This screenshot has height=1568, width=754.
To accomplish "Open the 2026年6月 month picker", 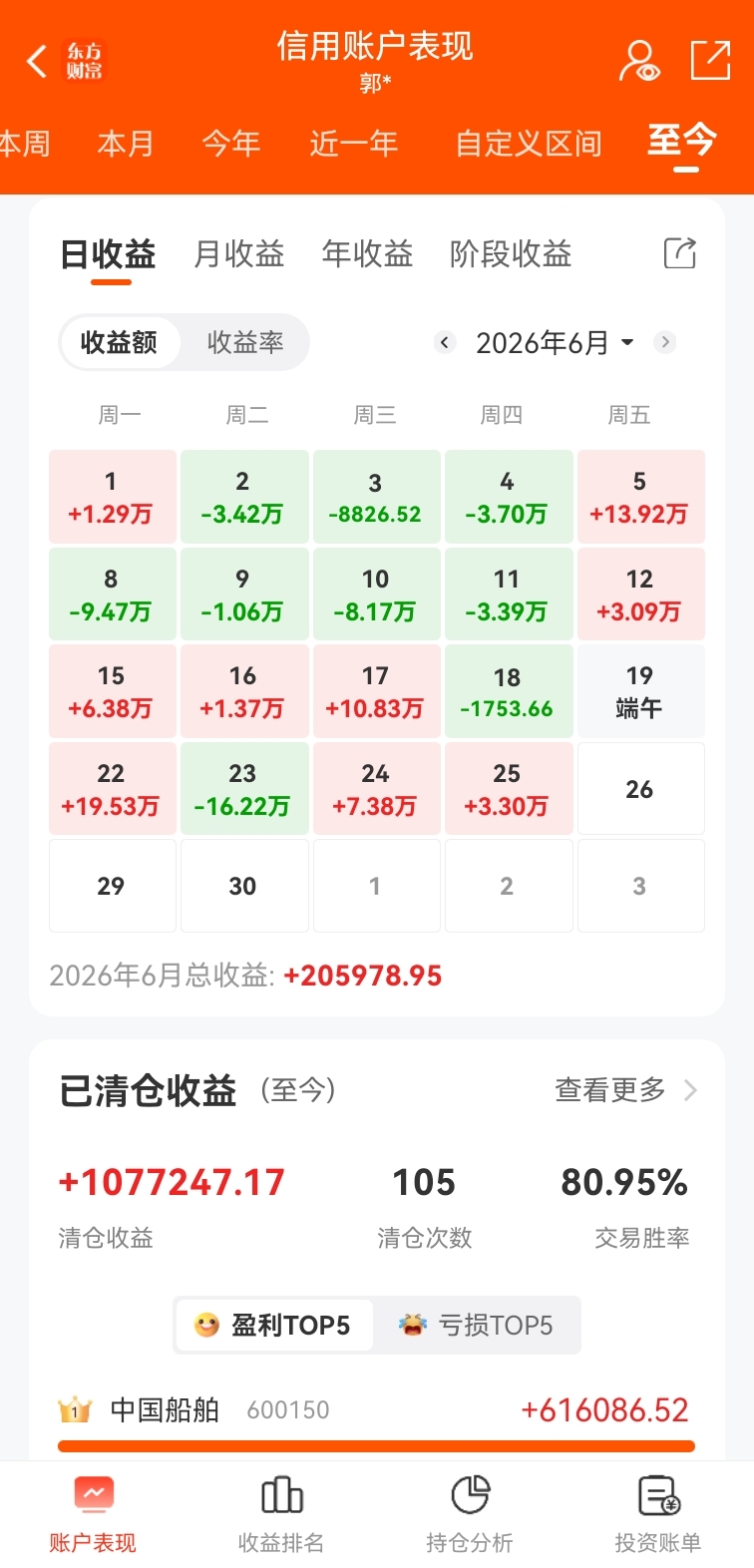I will pyautogui.click(x=555, y=343).
